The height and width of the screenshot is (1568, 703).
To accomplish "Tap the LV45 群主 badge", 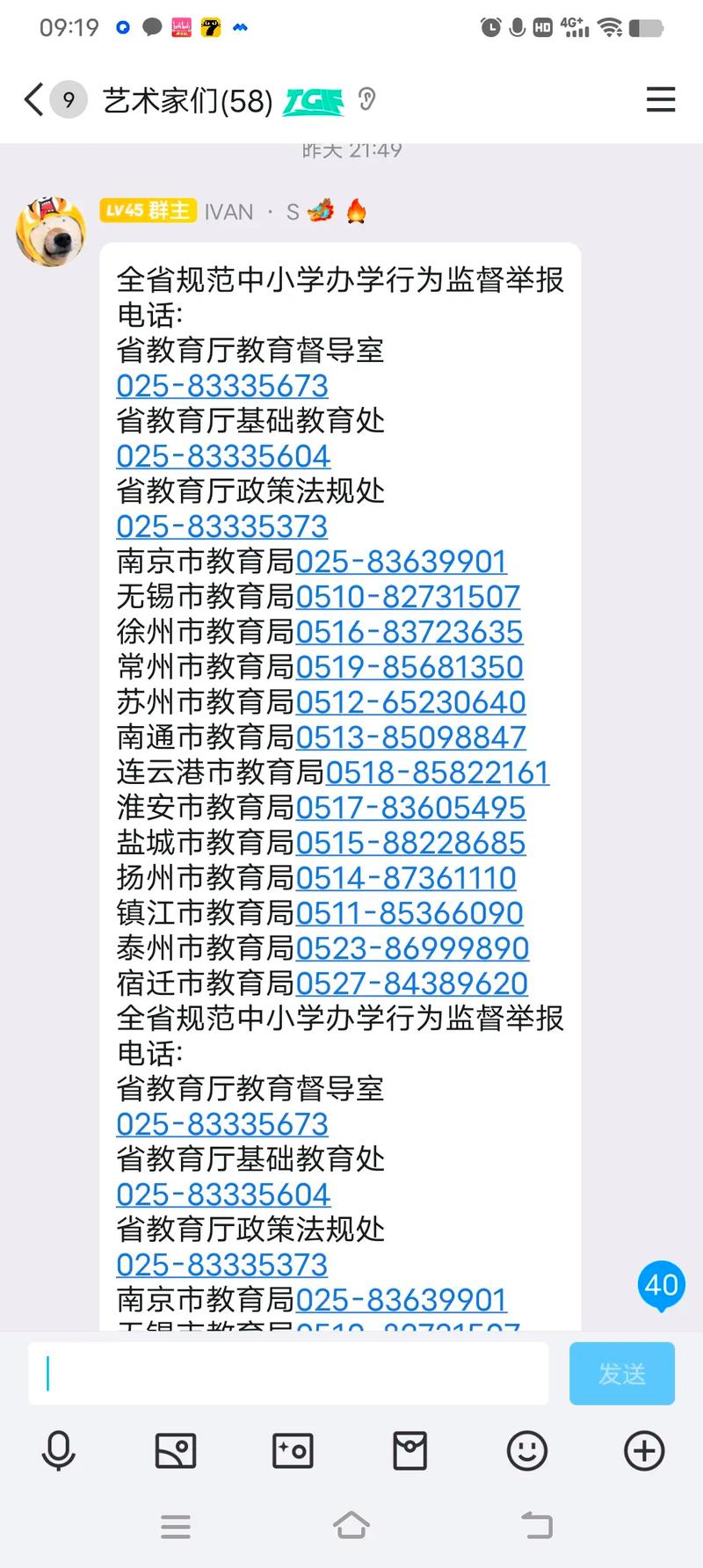I will tap(148, 211).
